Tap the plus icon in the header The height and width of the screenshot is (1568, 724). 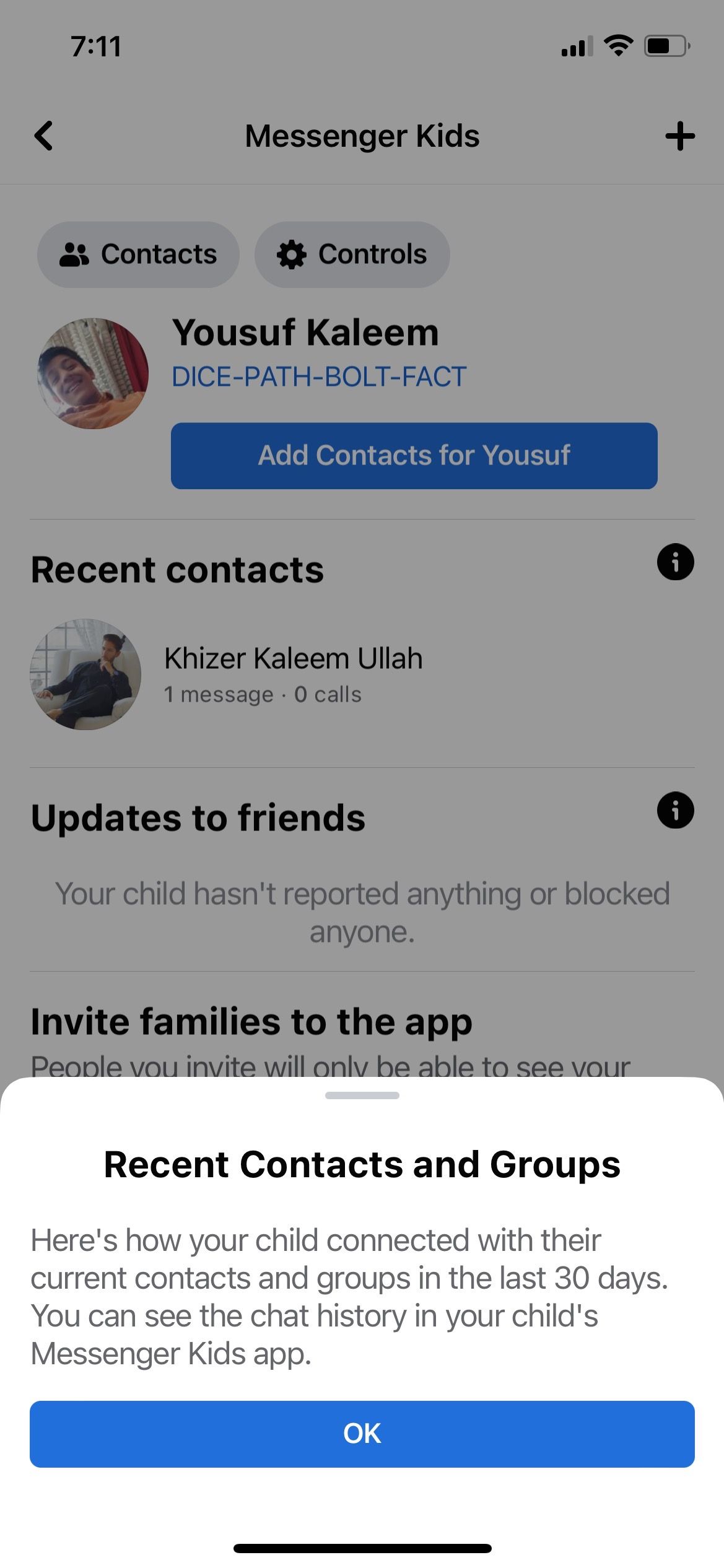pyautogui.click(x=679, y=136)
